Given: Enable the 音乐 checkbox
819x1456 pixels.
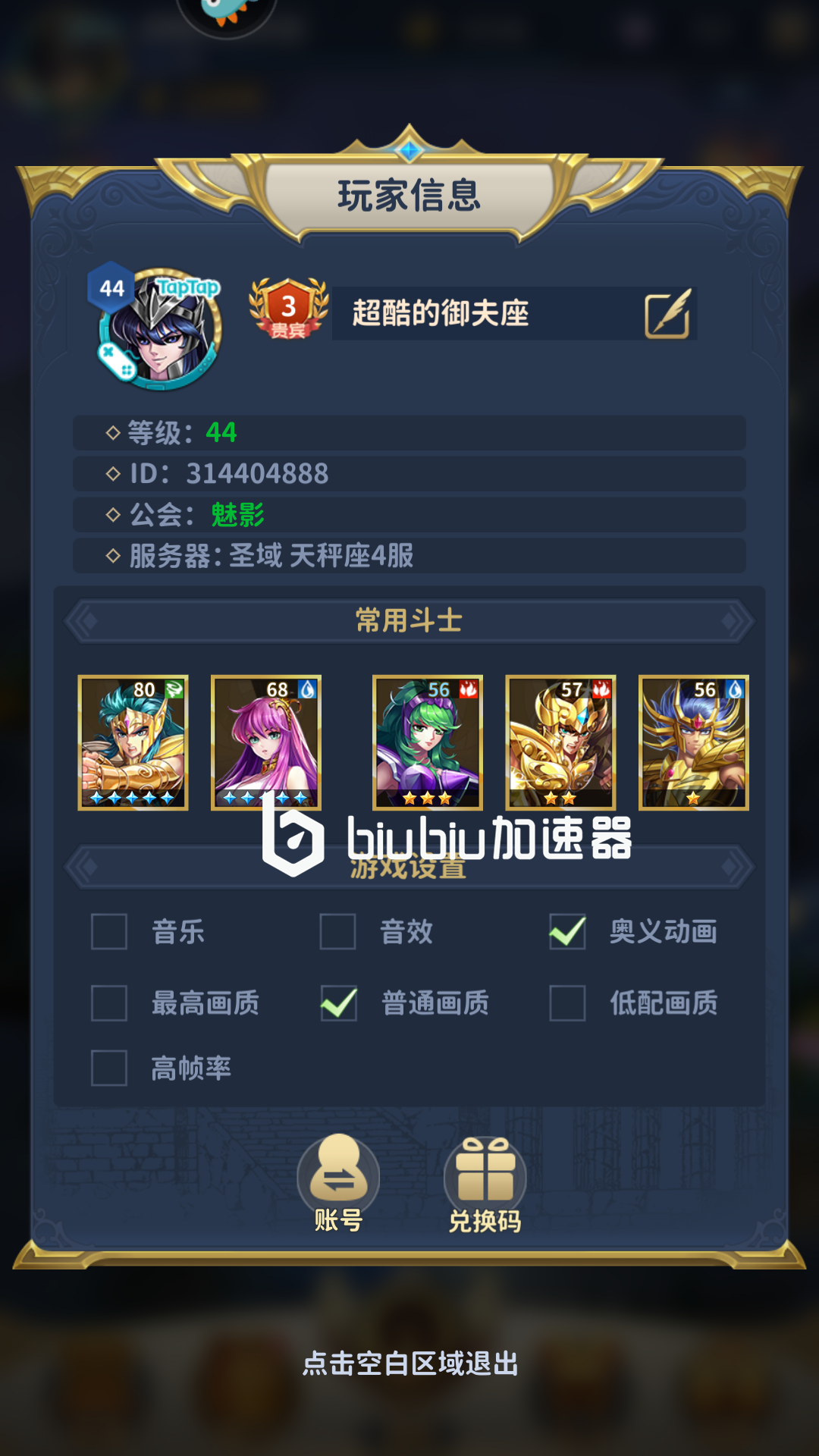Looking at the screenshot, I should (x=109, y=931).
